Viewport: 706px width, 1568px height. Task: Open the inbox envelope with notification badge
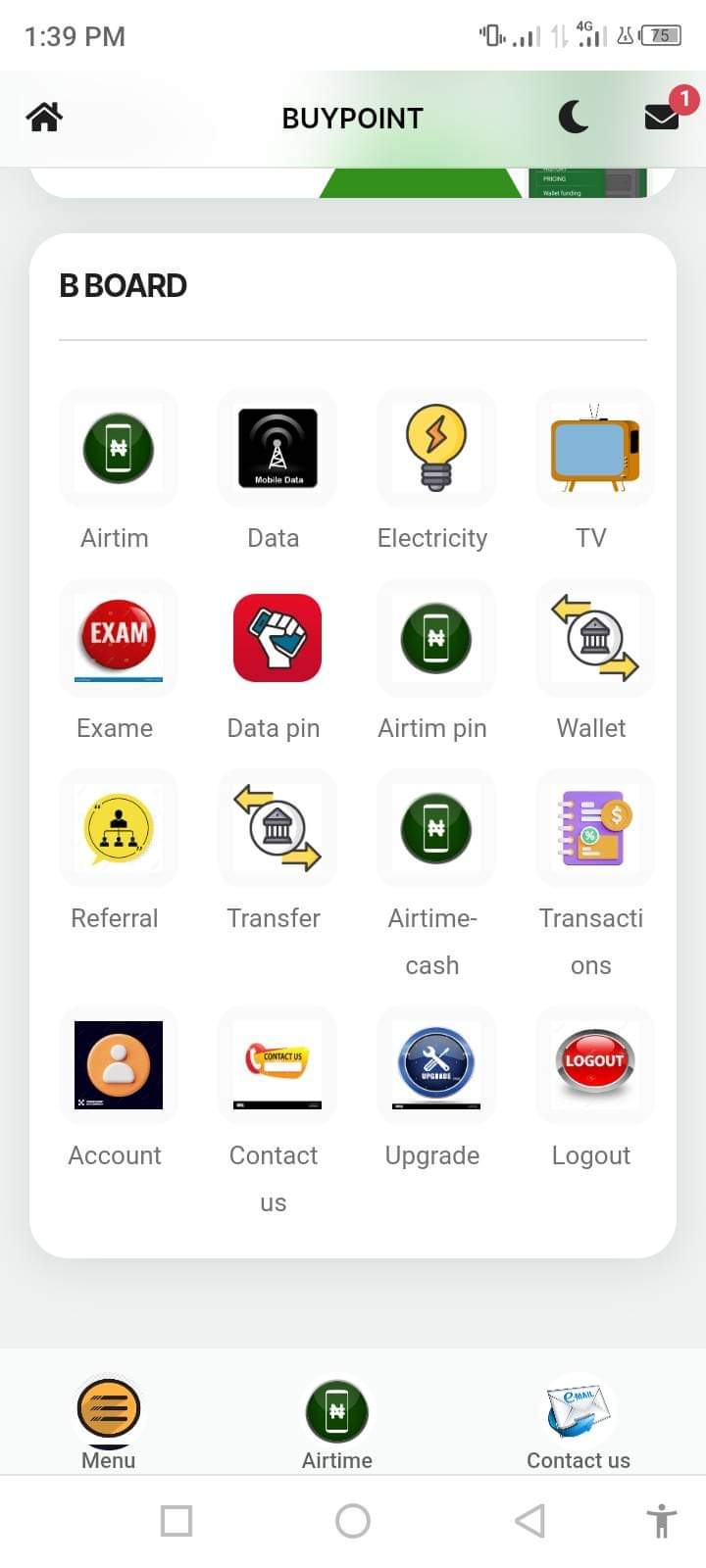click(662, 117)
